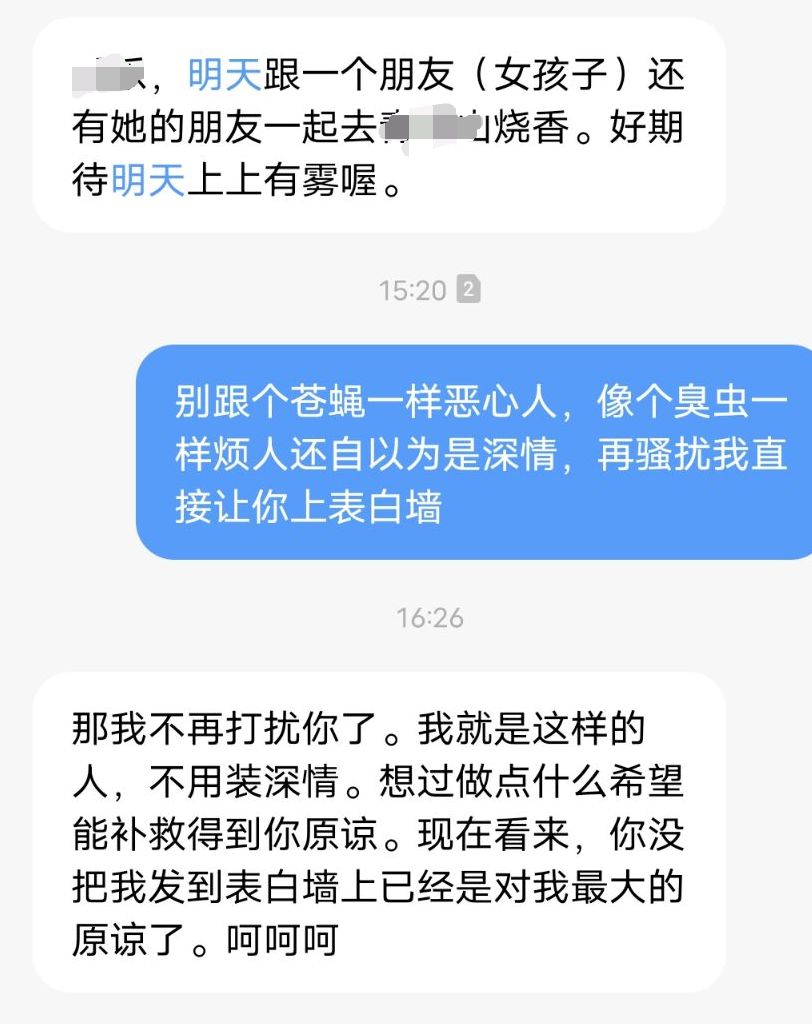The width and height of the screenshot is (812, 1024).
Task: Tap the 明天 link before 跟一个朋友
Action: point(225,76)
